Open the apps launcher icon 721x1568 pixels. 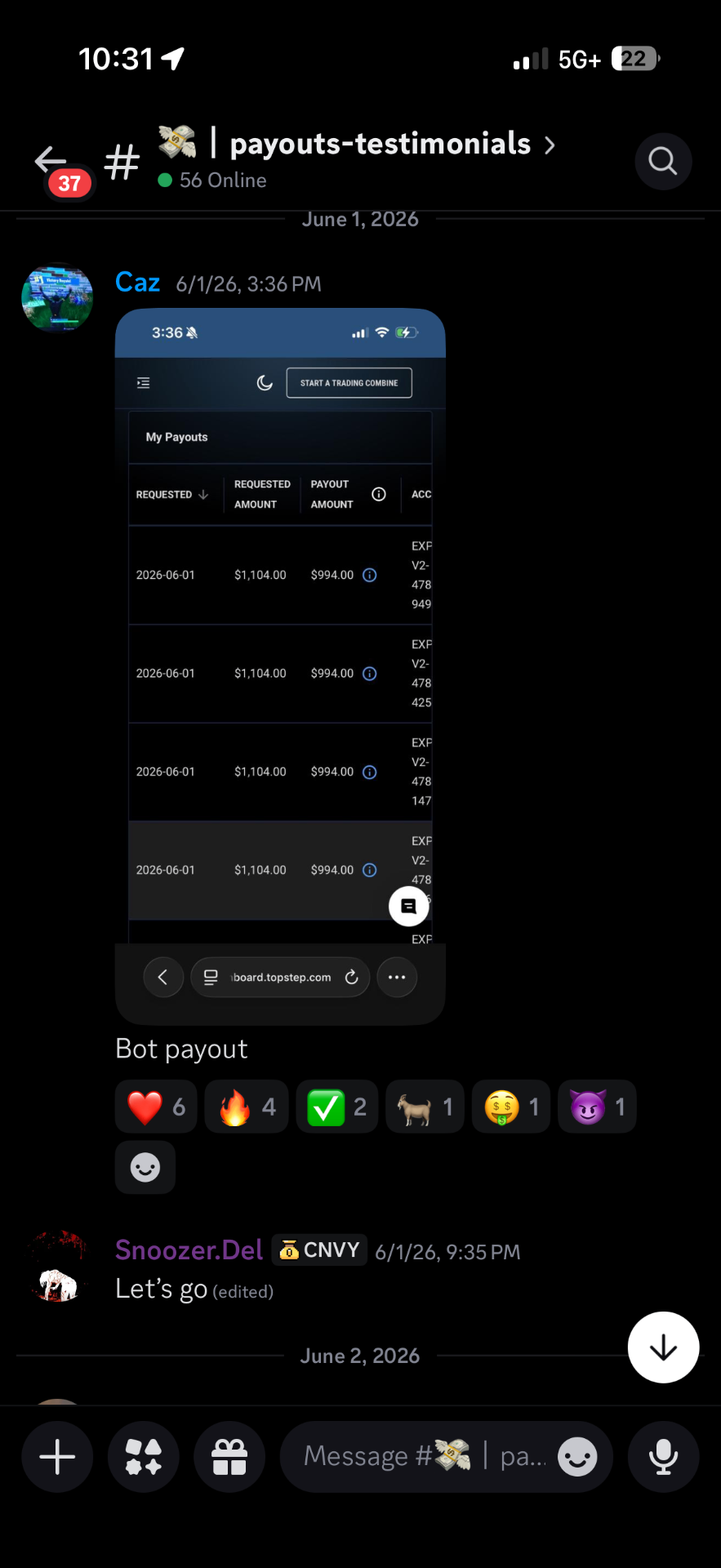(x=144, y=1457)
